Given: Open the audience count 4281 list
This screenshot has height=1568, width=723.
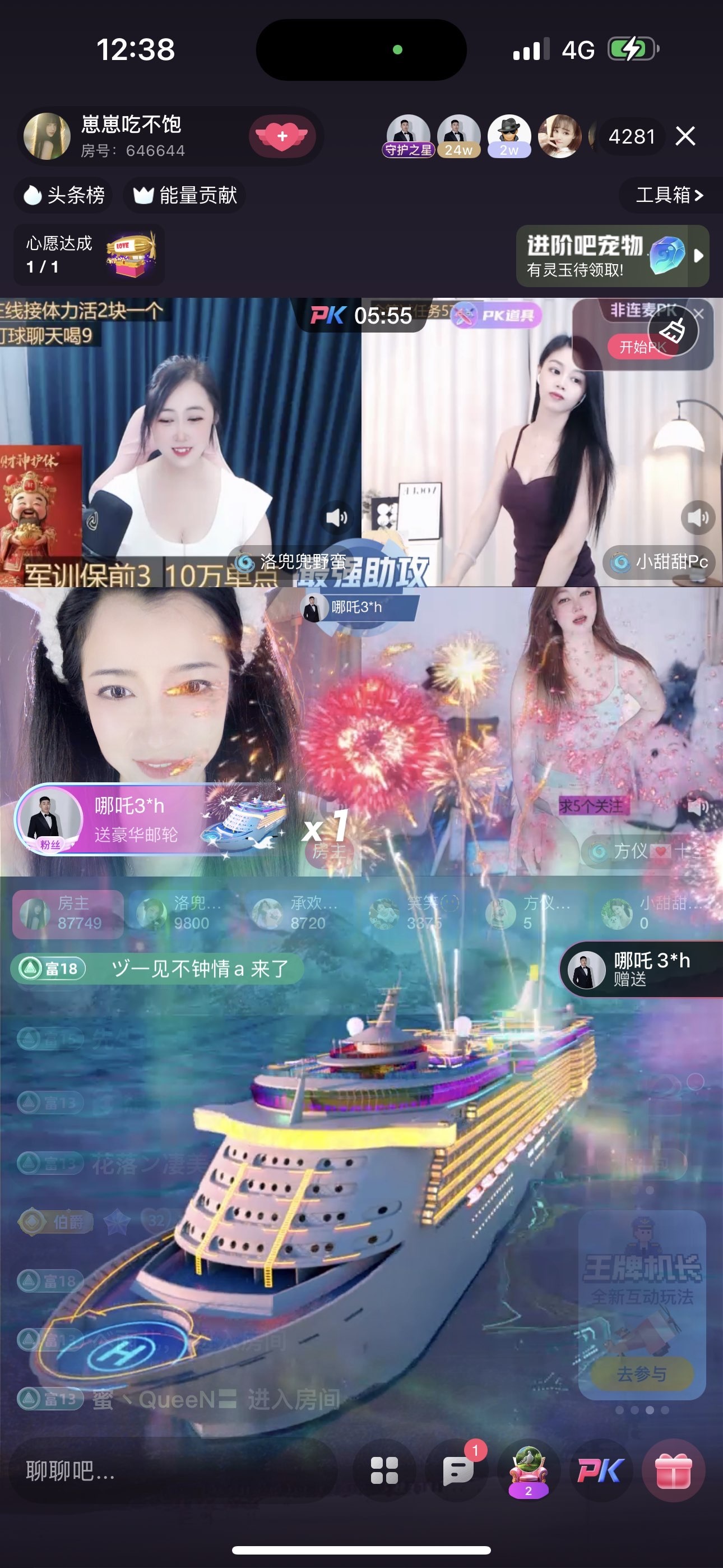Looking at the screenshot, I should pyautogui.click(x=631, y=136).
